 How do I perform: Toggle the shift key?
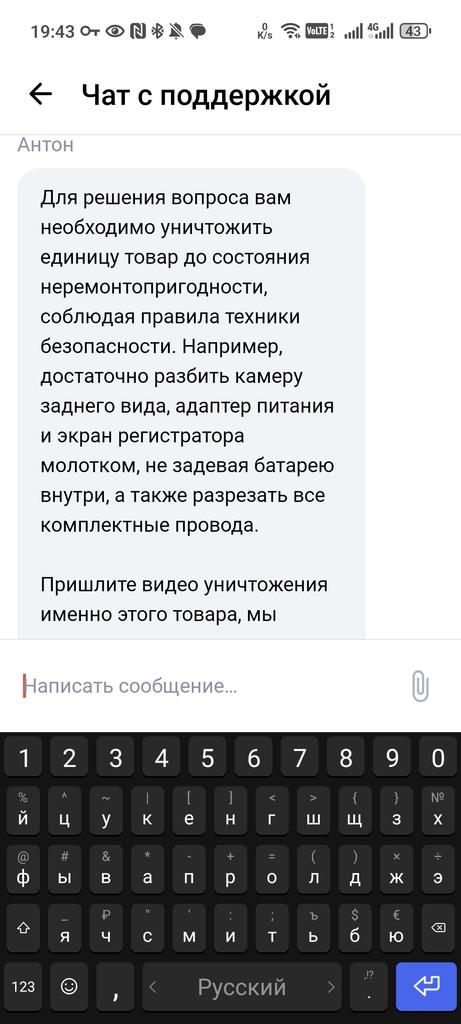click(23, 927)
